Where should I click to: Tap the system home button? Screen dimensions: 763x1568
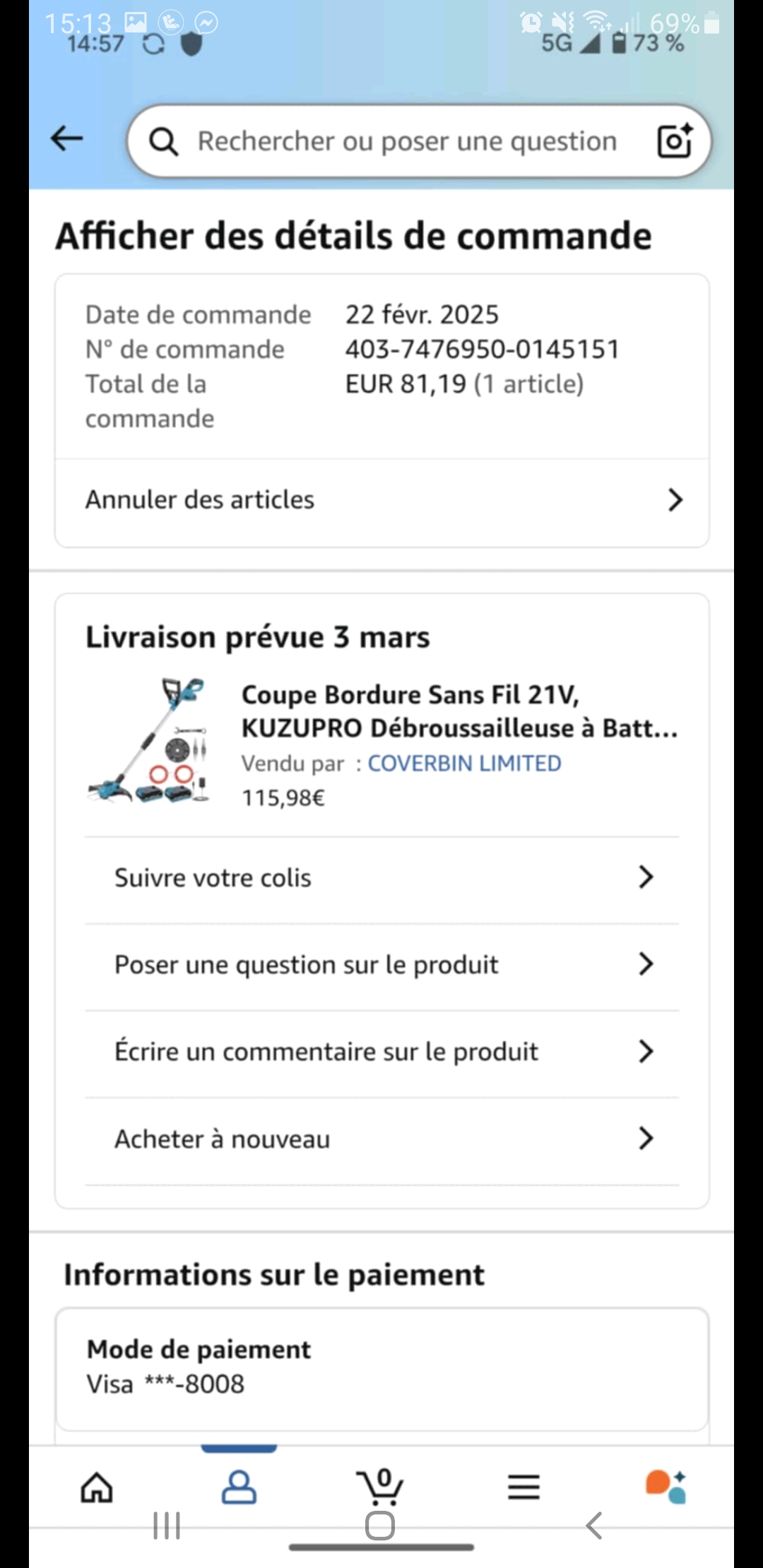[380, 1526]
